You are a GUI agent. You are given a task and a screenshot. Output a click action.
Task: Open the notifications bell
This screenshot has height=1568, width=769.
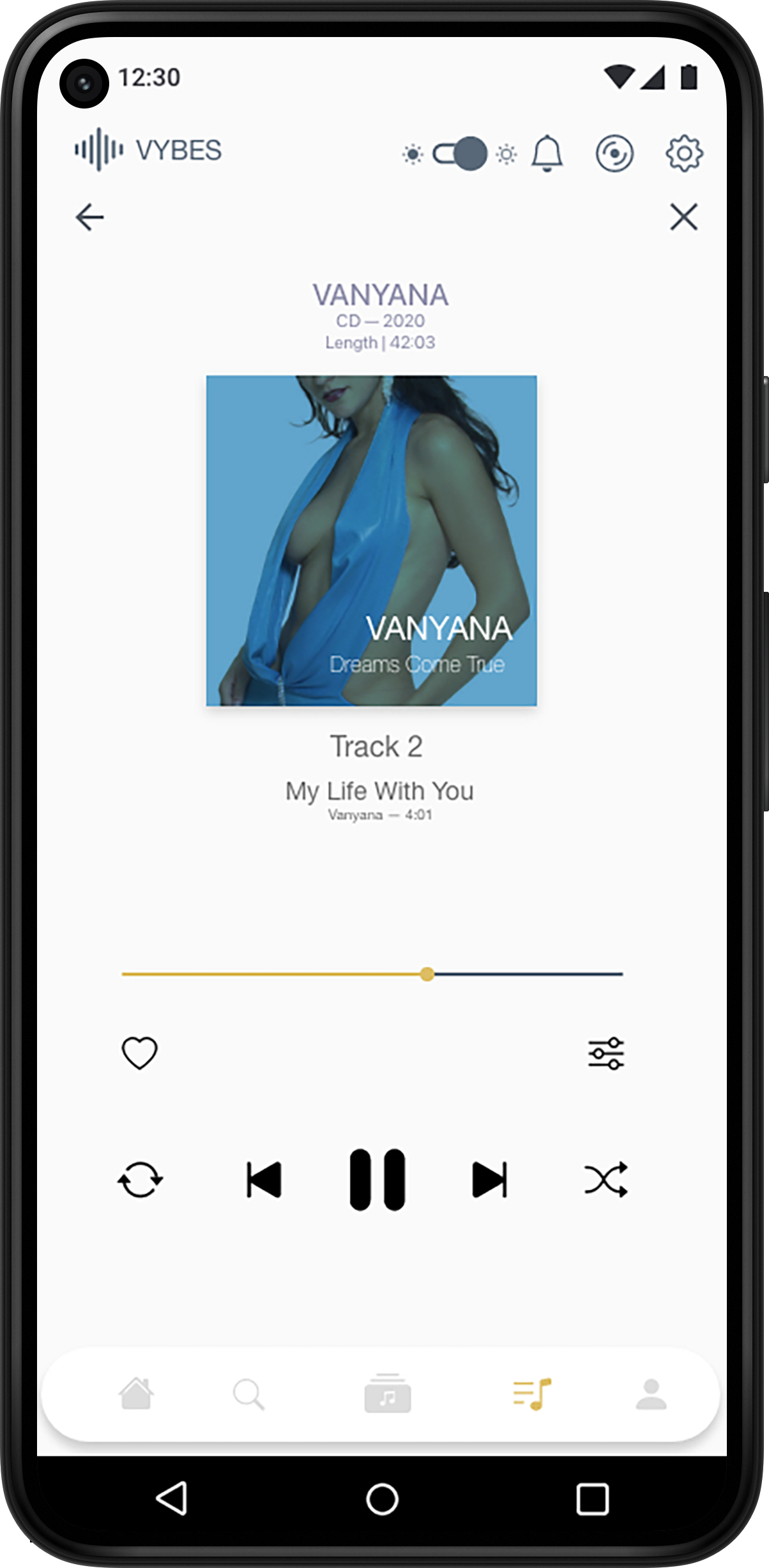tap(547, 153)
